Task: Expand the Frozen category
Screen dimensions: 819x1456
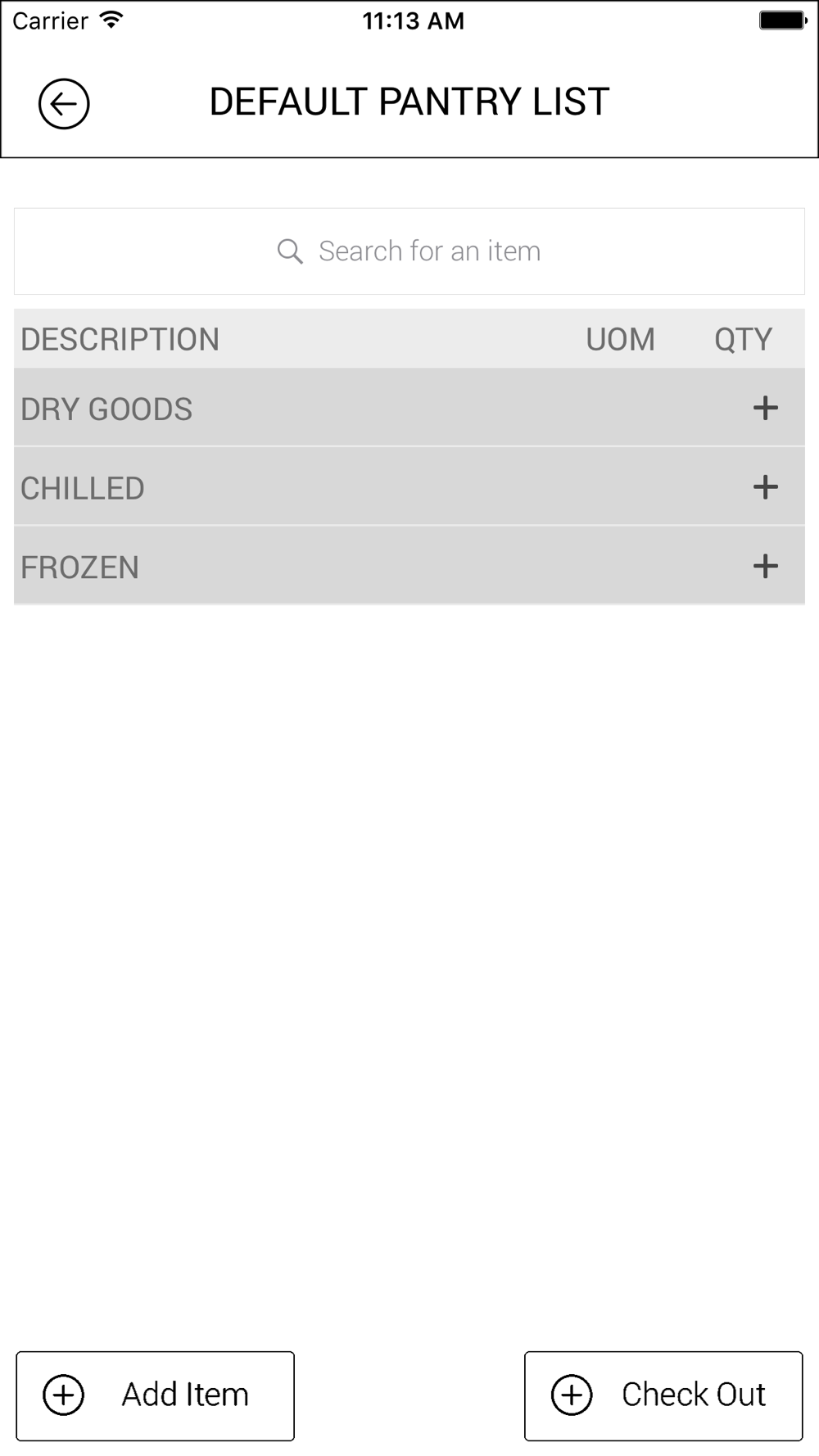Action: tap(765, 566)
